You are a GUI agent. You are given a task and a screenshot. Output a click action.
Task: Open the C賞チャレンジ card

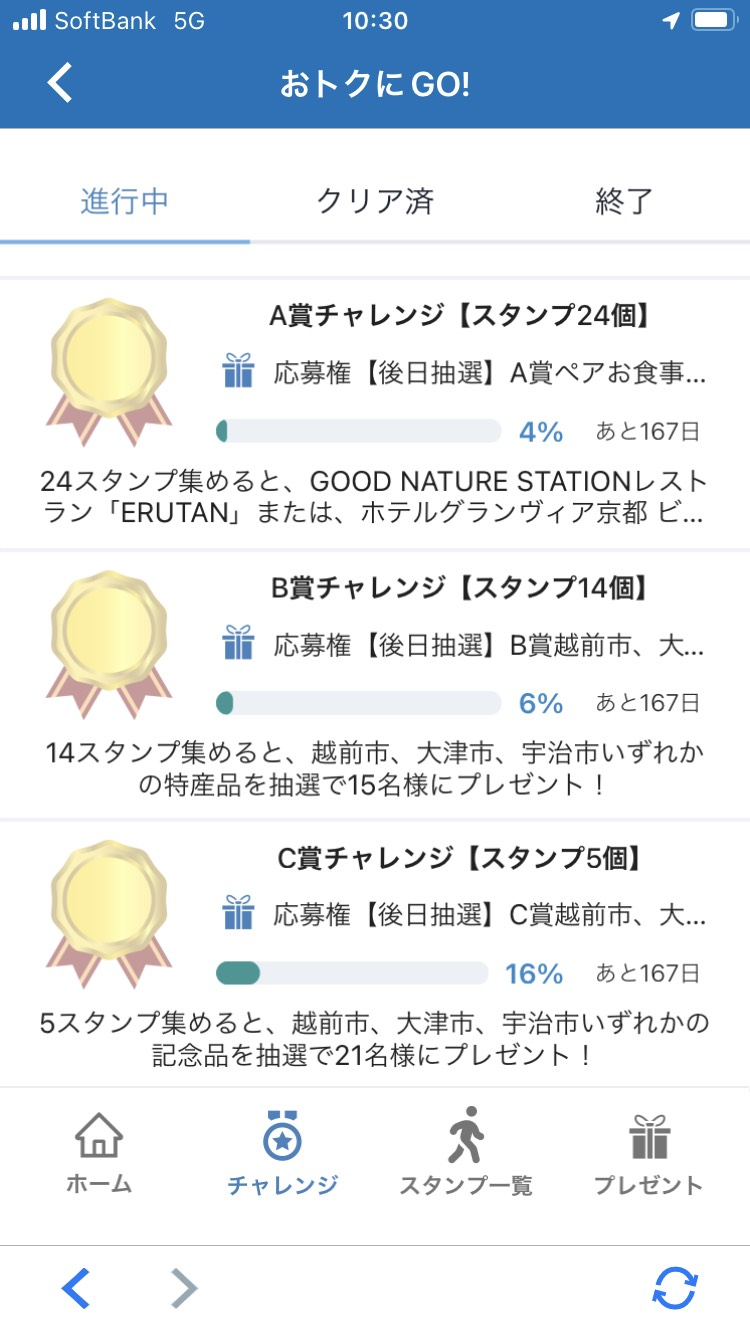click(375, 954)
